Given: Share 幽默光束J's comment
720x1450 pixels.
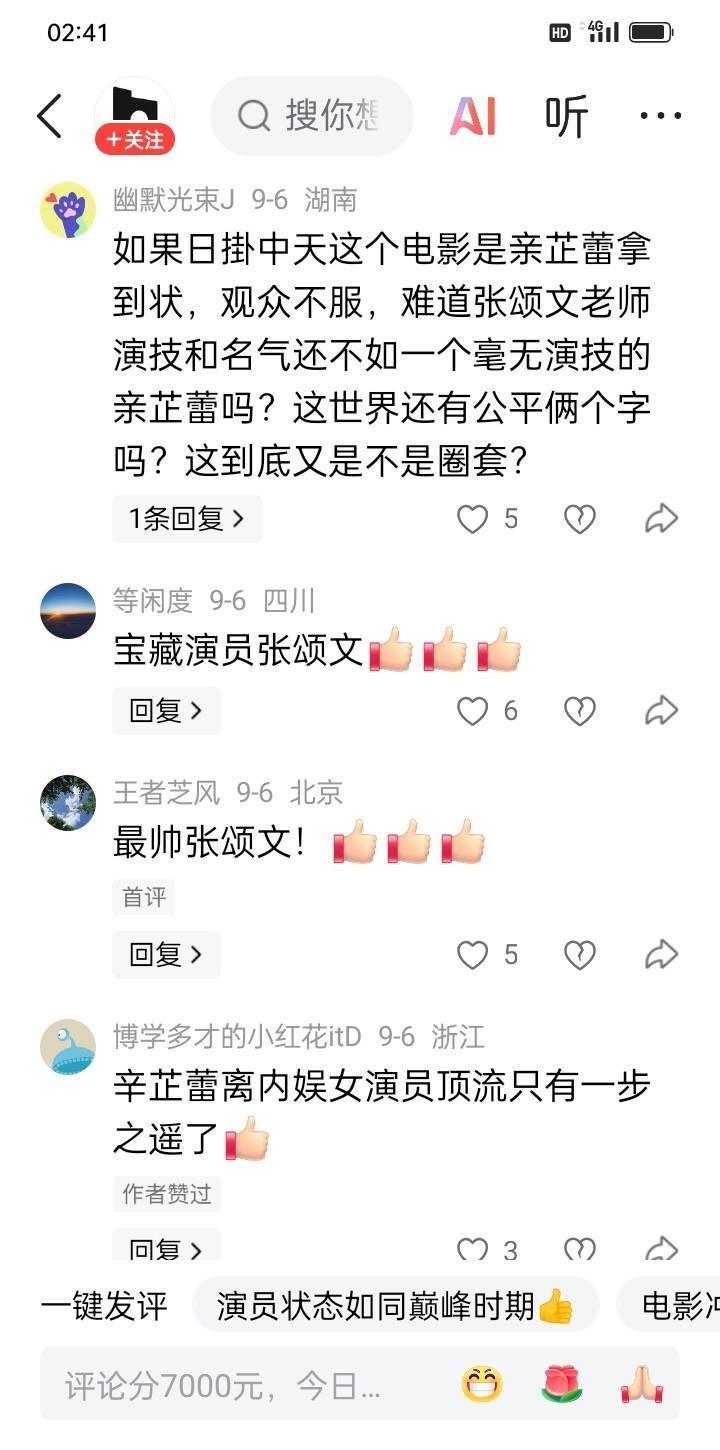Looking at the screenshot, I should coord(661,519).
